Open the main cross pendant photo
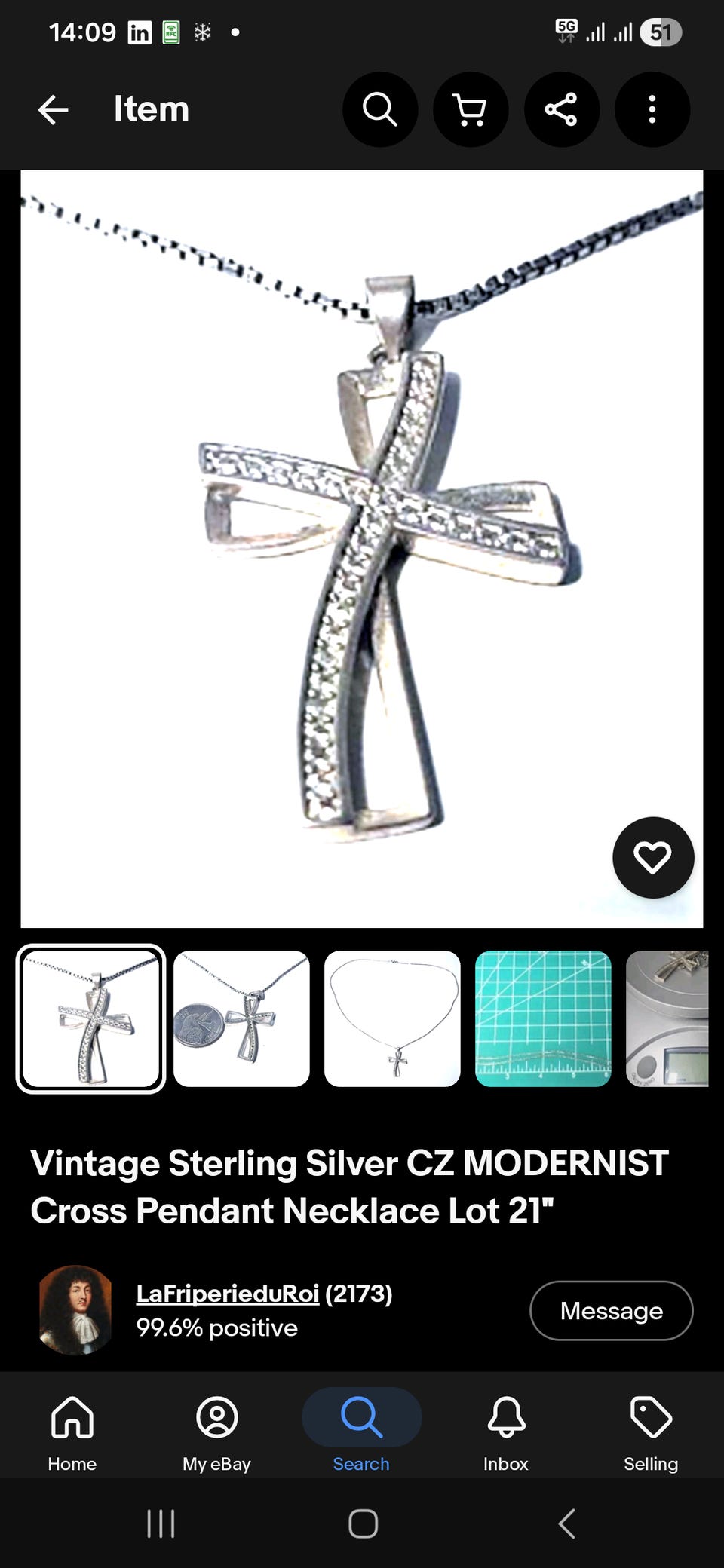This screenshot has width=724, height=1568. 362,549
